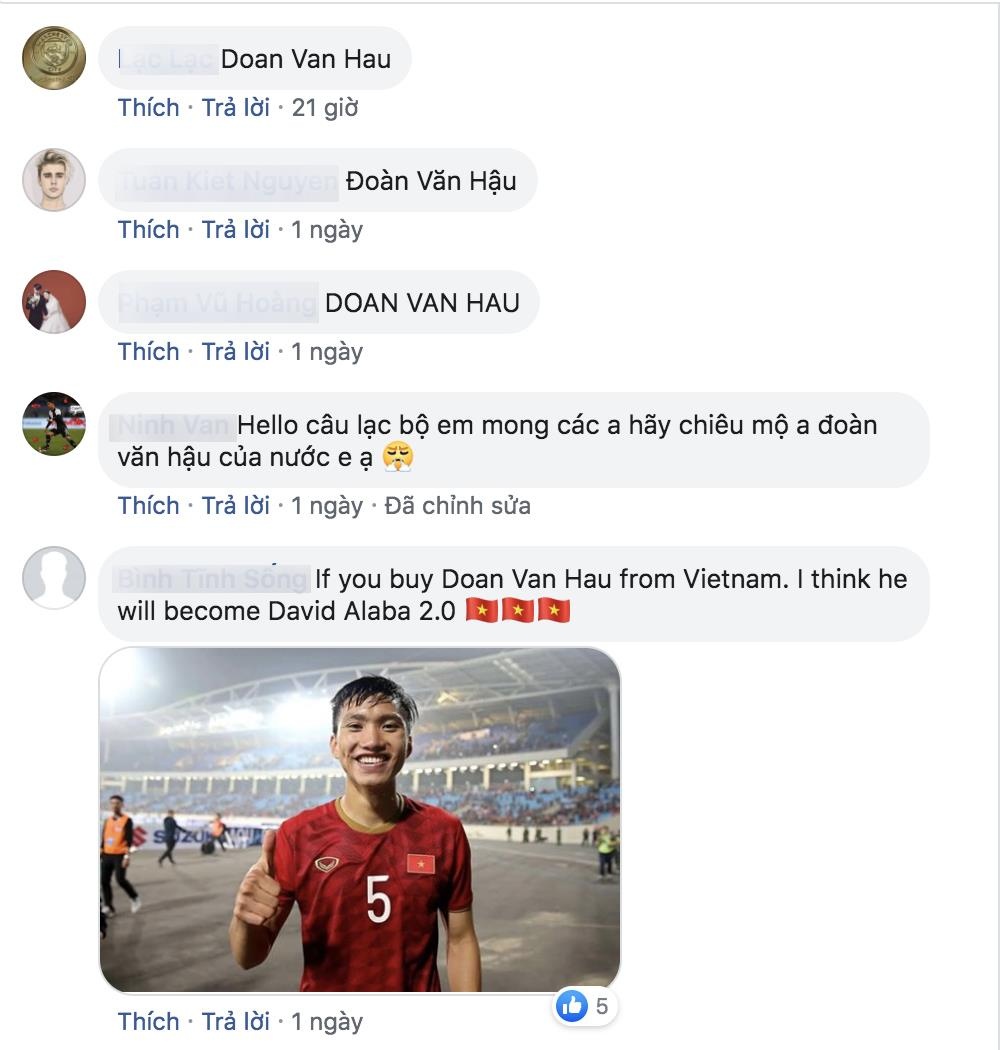Like Ninh Van's comment
The image size is (1000, 1050).
(x=148, y=505)
